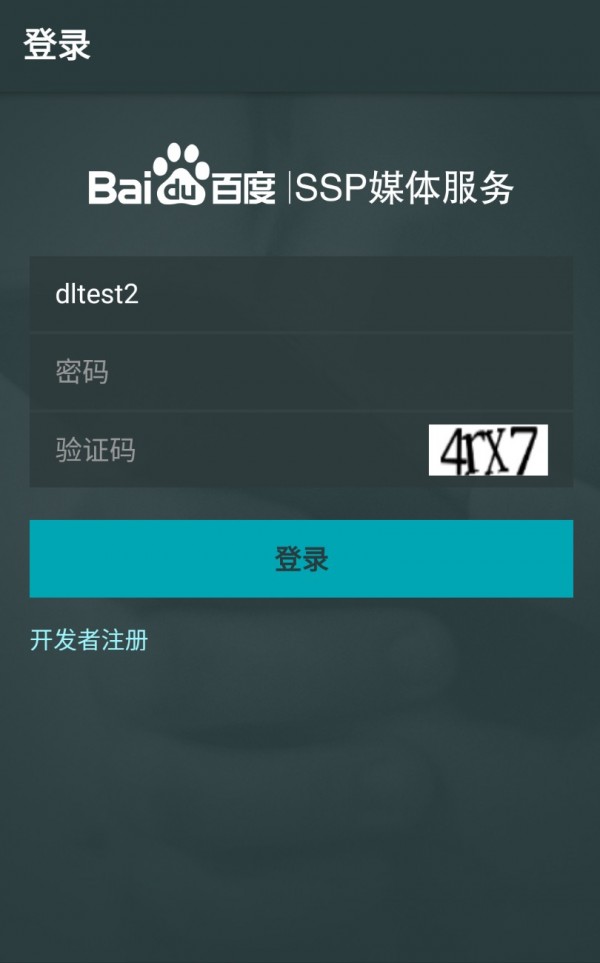Focus the 密码 password field
The width and height of the screenshot is (600, 963).
point(300,372)
